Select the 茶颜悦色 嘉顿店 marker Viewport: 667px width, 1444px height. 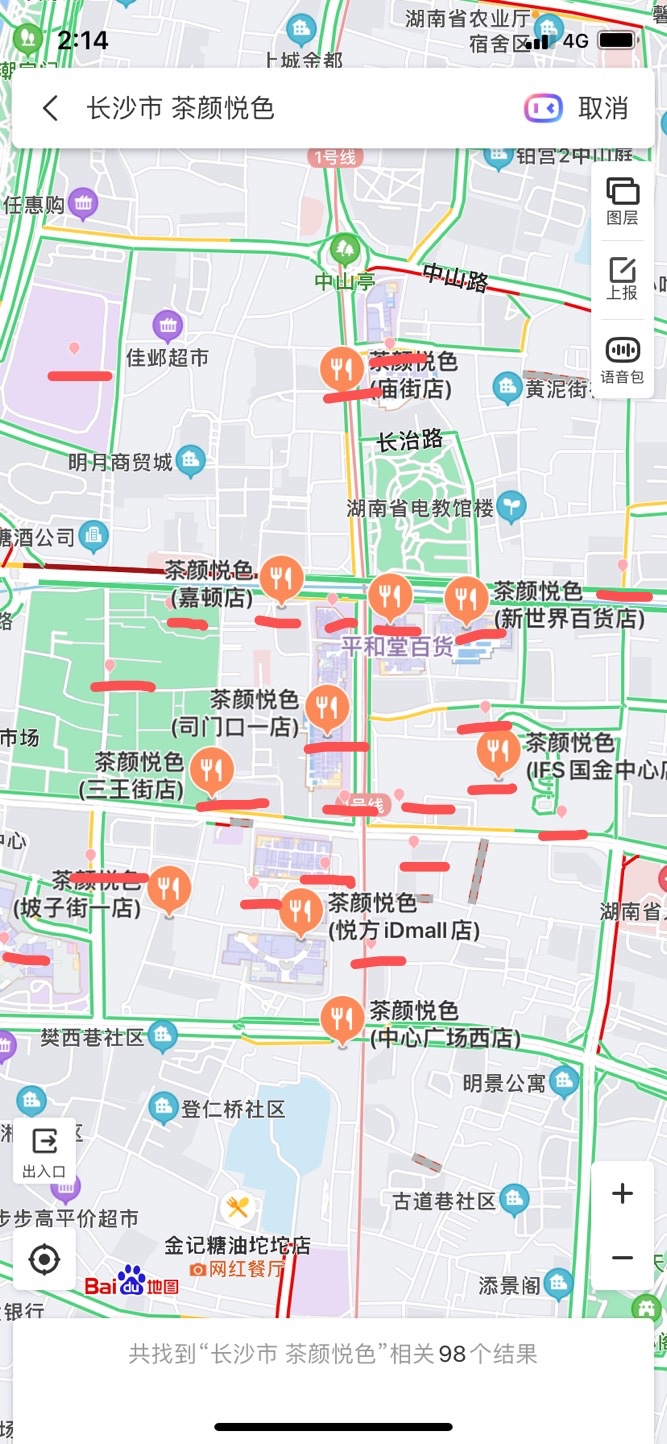click(x=282, y=577)
